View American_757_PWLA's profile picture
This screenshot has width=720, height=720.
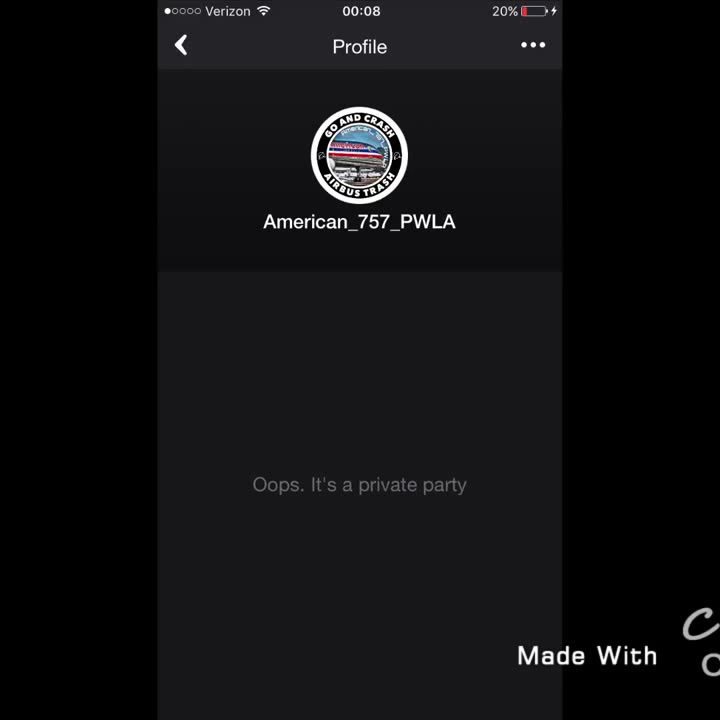(x=359, y=155)
